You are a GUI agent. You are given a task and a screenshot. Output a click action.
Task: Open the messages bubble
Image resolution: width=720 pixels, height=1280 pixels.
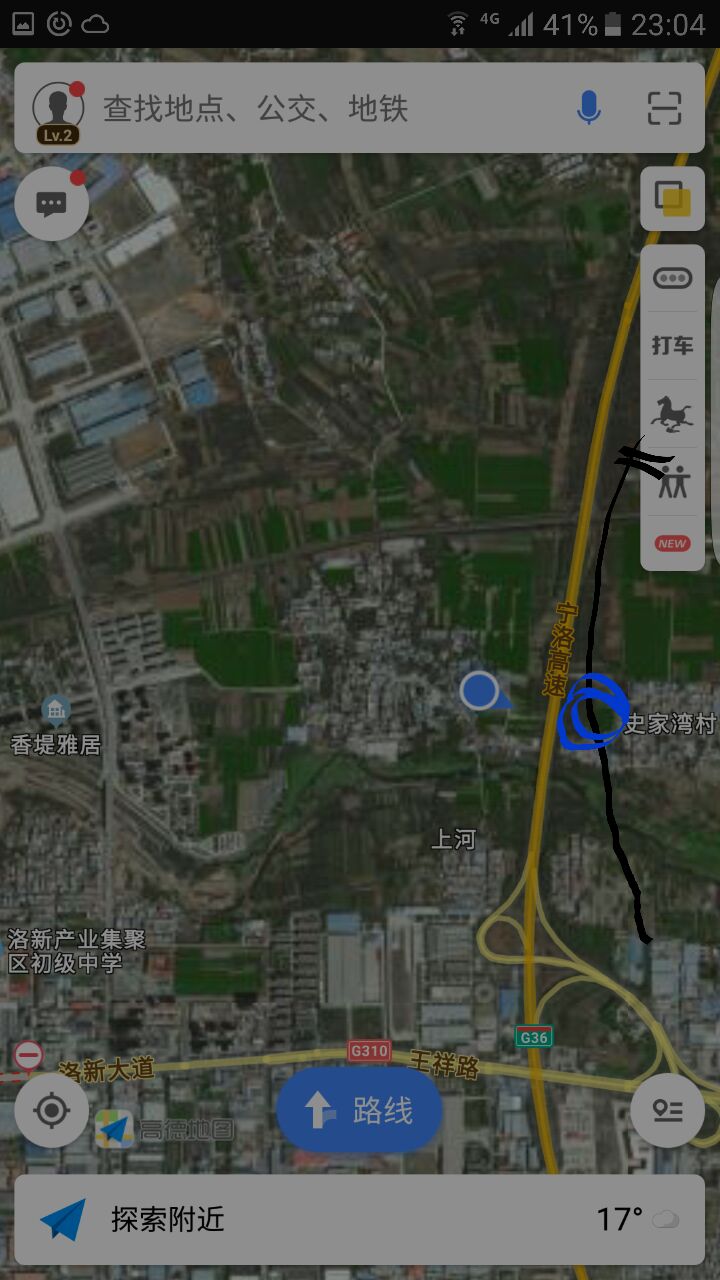pyautogui.click(x=51, y=204)
